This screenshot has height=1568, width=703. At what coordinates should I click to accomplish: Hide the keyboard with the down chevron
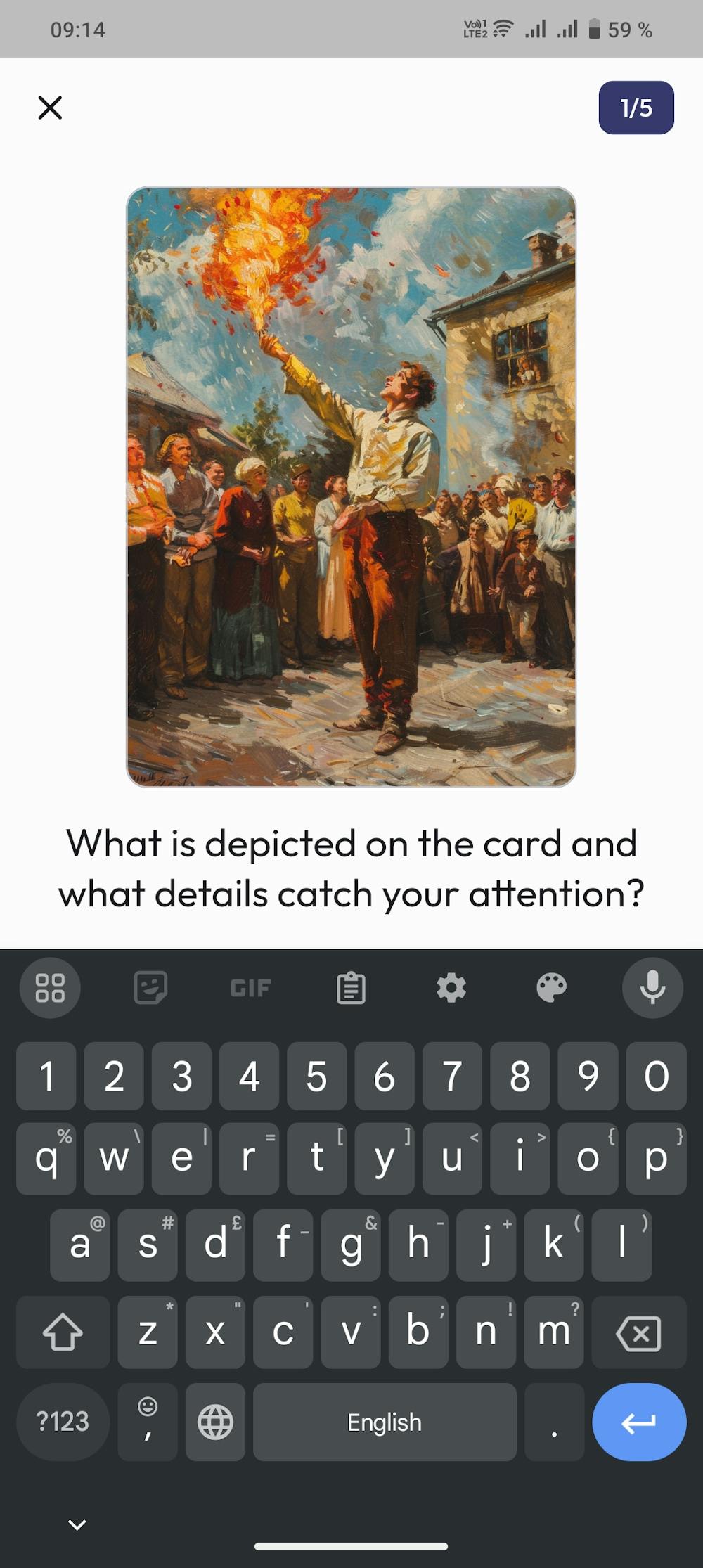pyautogui.click(x=77, y=1524)
